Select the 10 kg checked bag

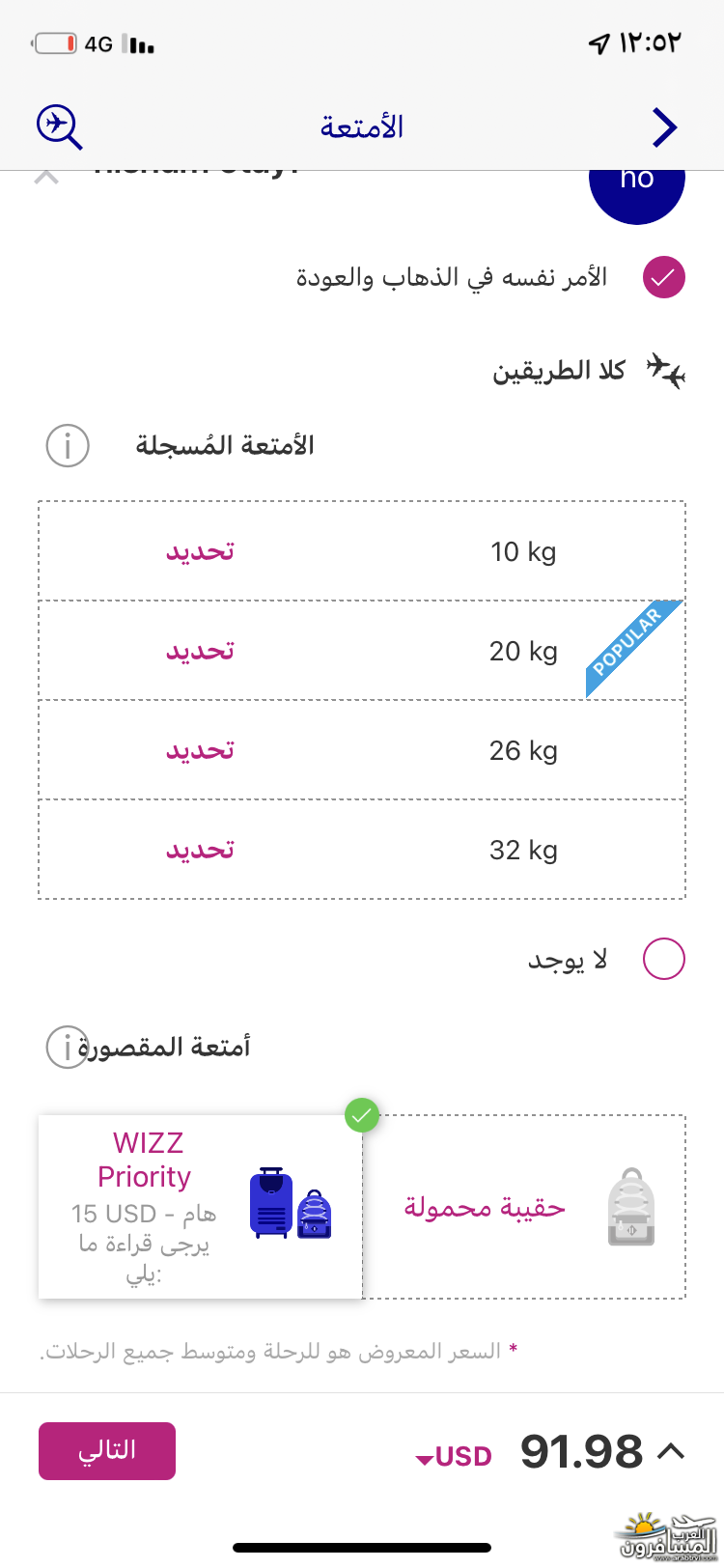pyautogui.click(x=362, y=551)
